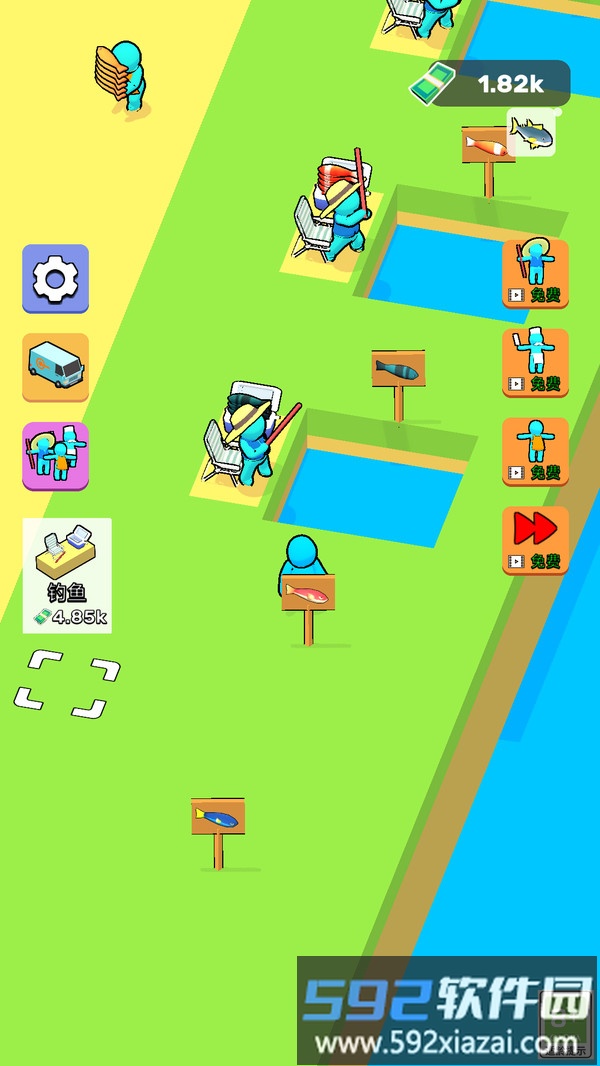Open the staff management button

56,456
